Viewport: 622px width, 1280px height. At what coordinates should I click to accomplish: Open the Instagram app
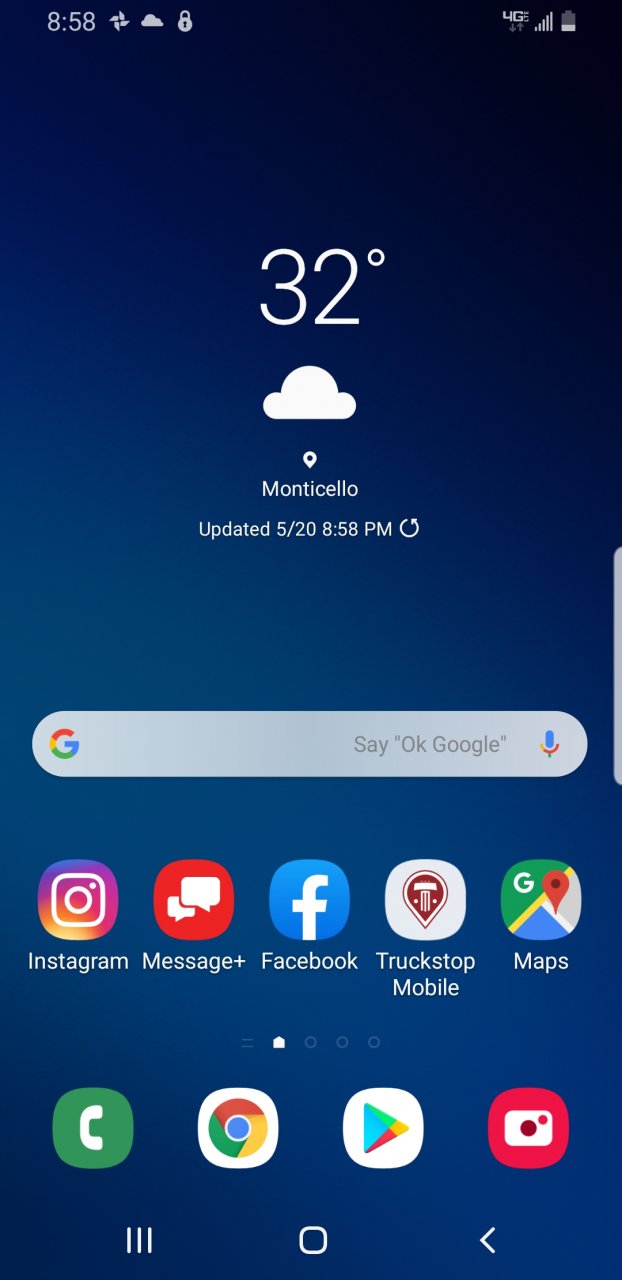pyautogui.click(x=78, y=900)
